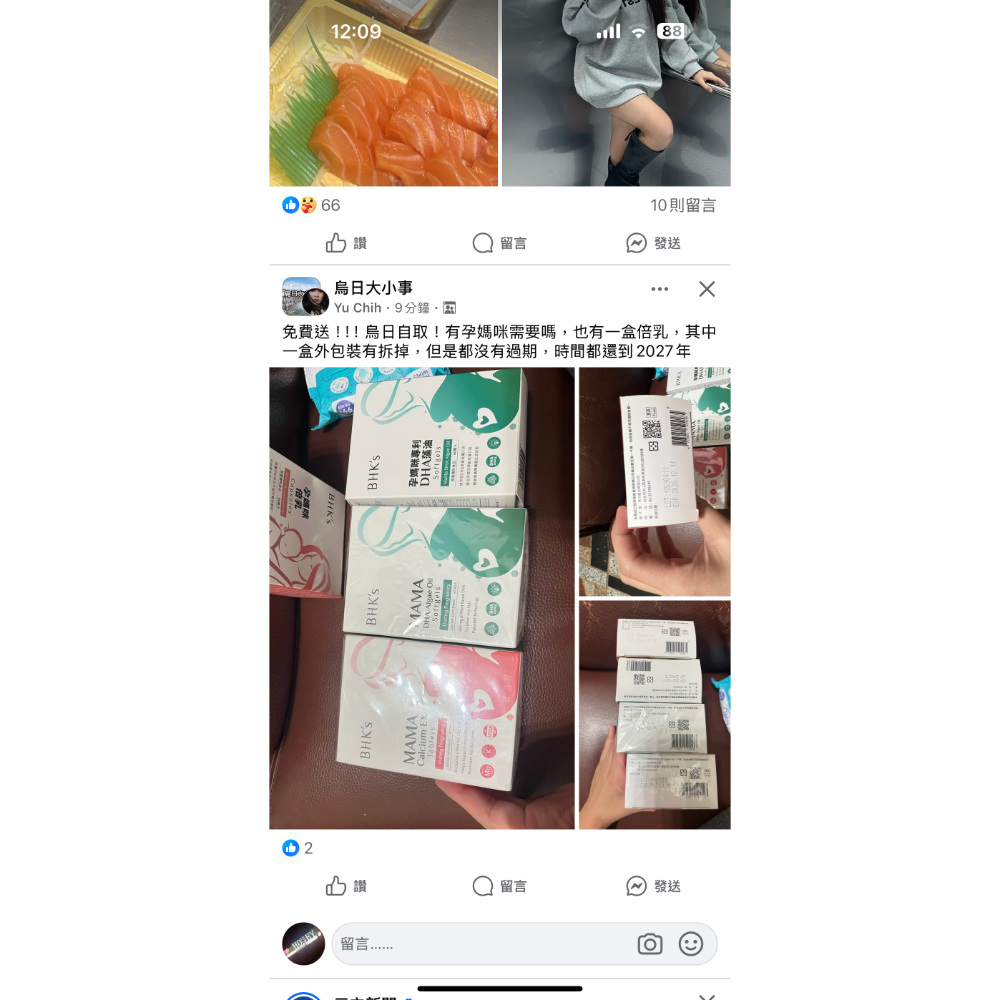Tap 發送 under the salmon sashimi post
This screenshot has height=1000, width=1000.
click(x=653, y=243)
